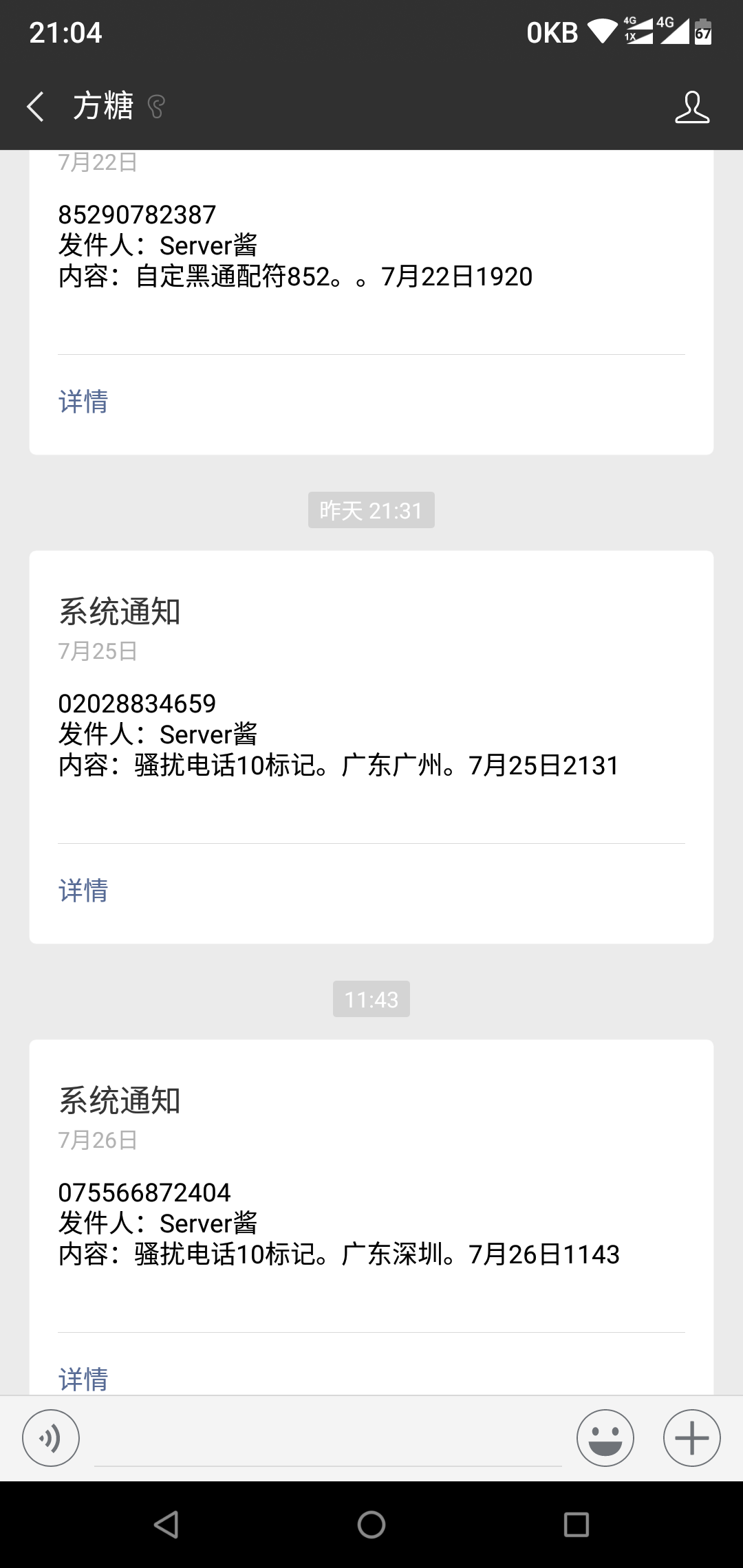
Task: Open the 方糖 account profile
Action: (x=691, y=107)
